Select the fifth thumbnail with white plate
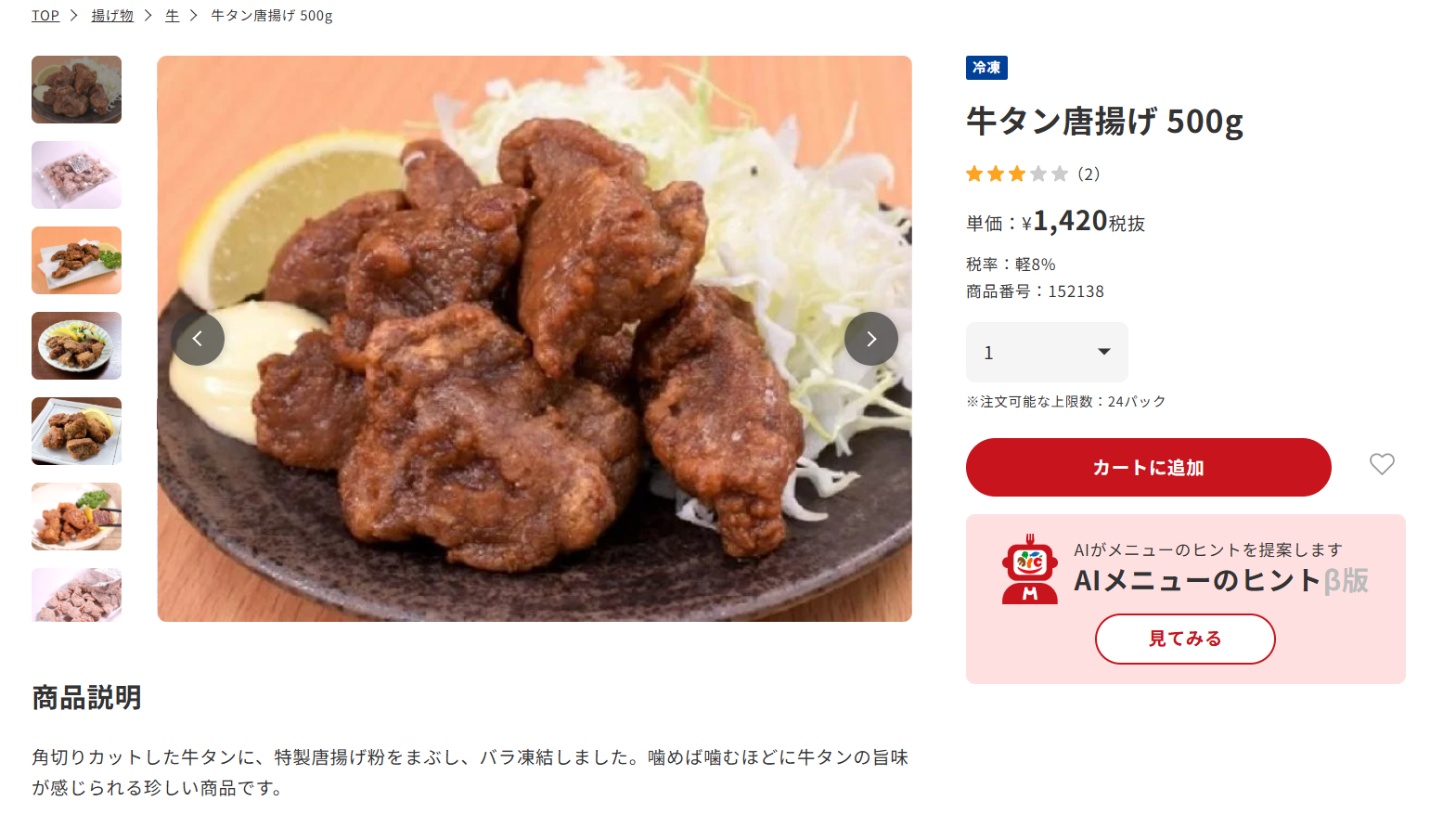This screenshot has width=1456, height=827. 76,432
